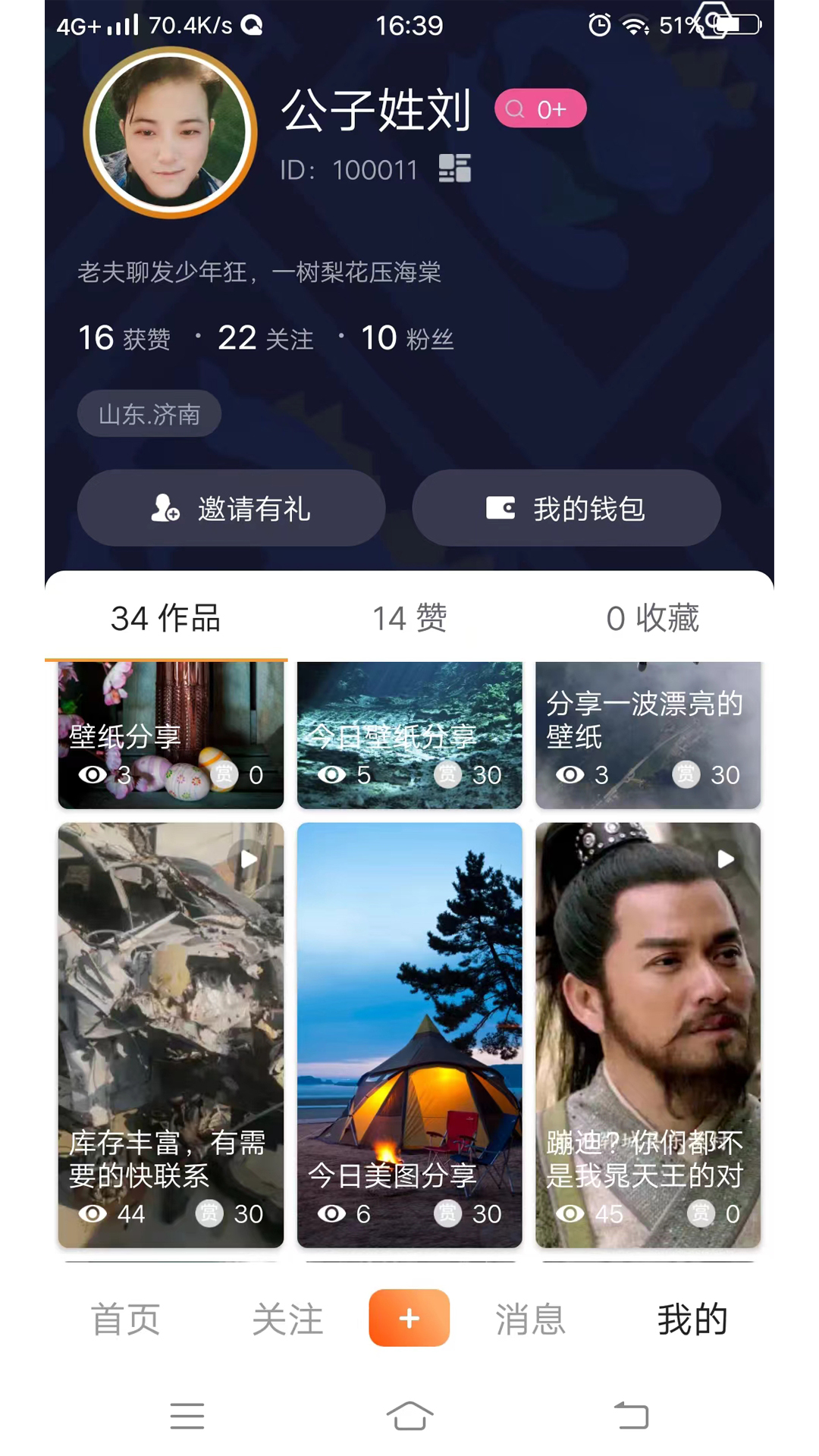Switch to the 34 作品 tab
819x1456 pixels.
[x=166, y=619]
